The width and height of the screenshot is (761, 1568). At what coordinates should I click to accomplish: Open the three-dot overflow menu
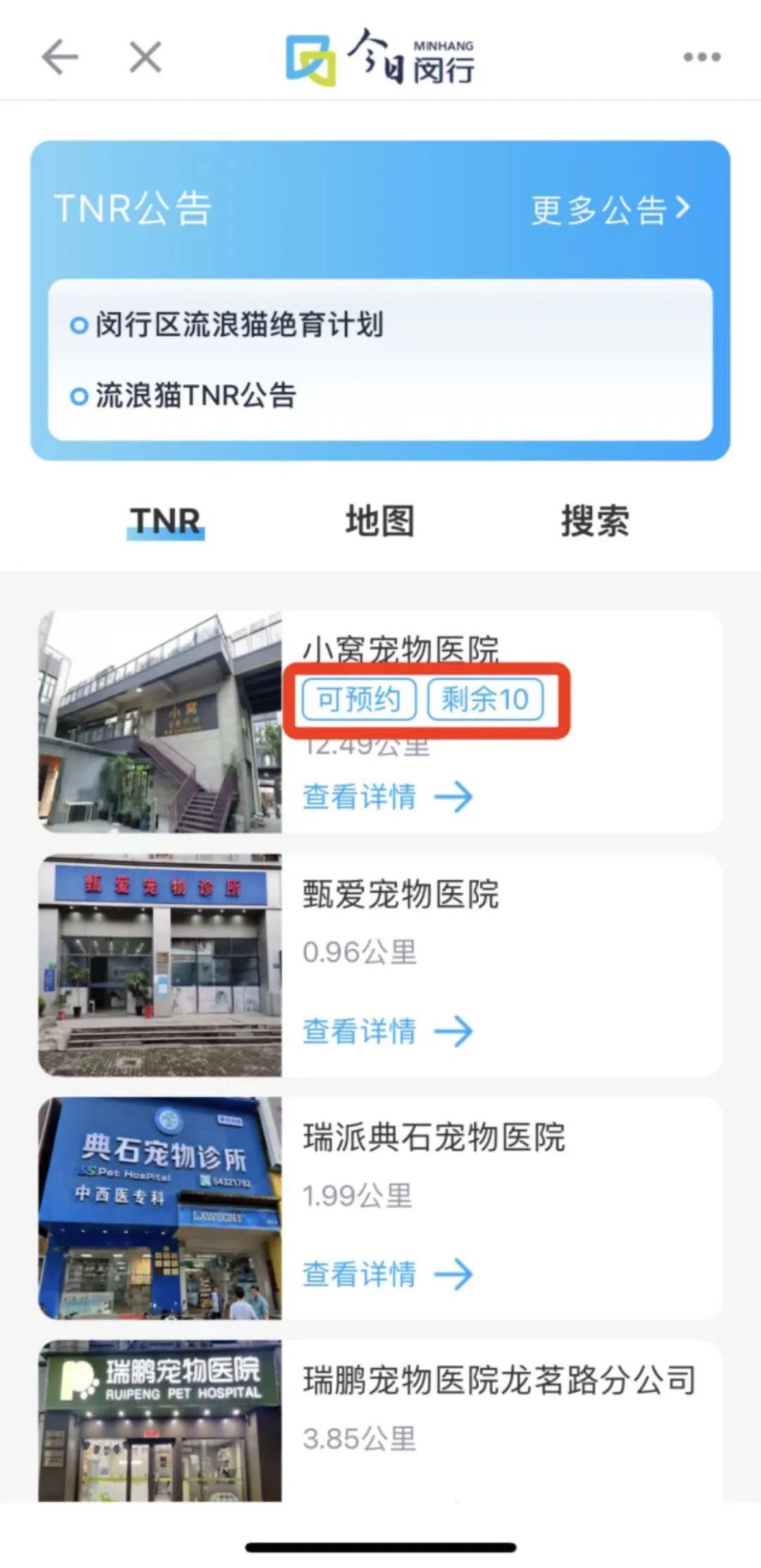click(x=702, y=57)
